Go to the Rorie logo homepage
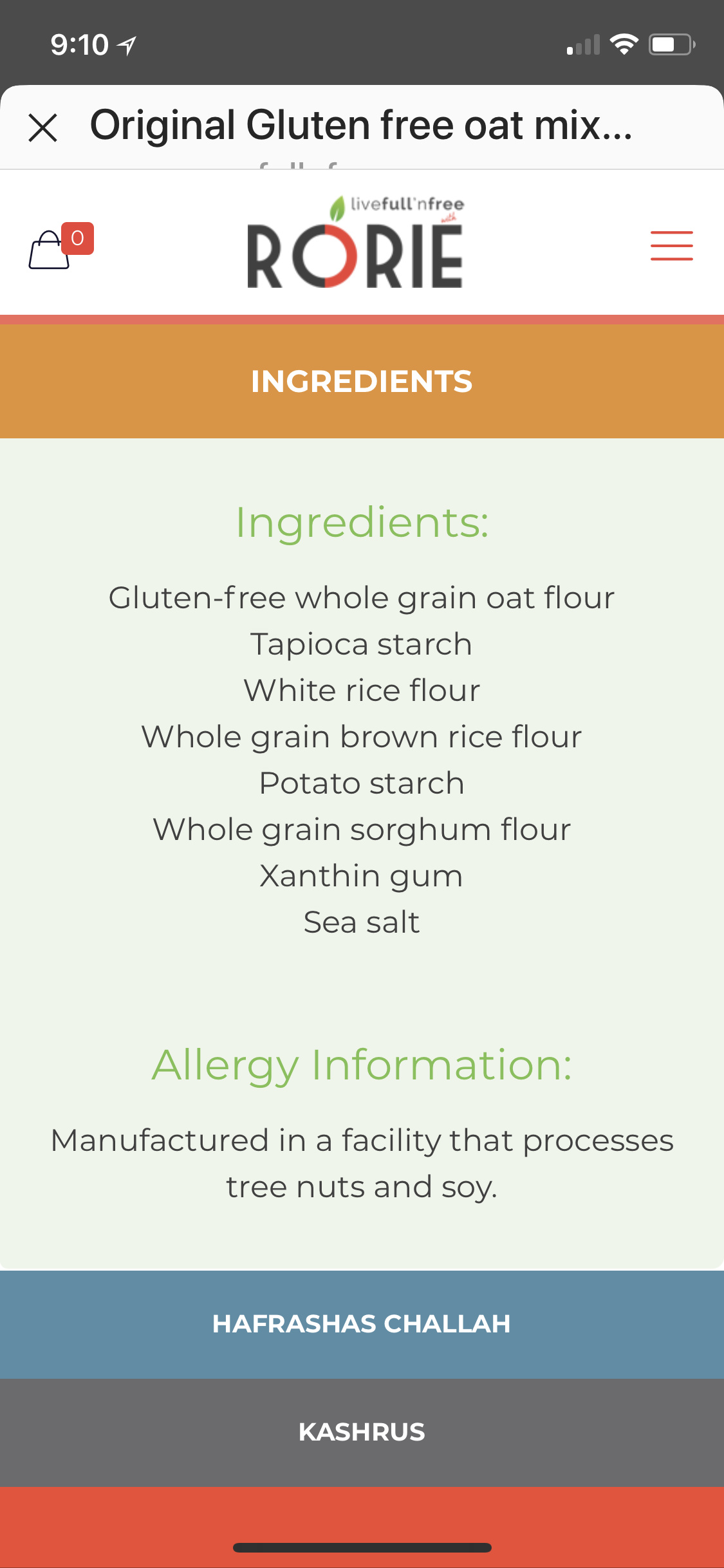This screenshot has height=1568, width=724. click(355, 243)
